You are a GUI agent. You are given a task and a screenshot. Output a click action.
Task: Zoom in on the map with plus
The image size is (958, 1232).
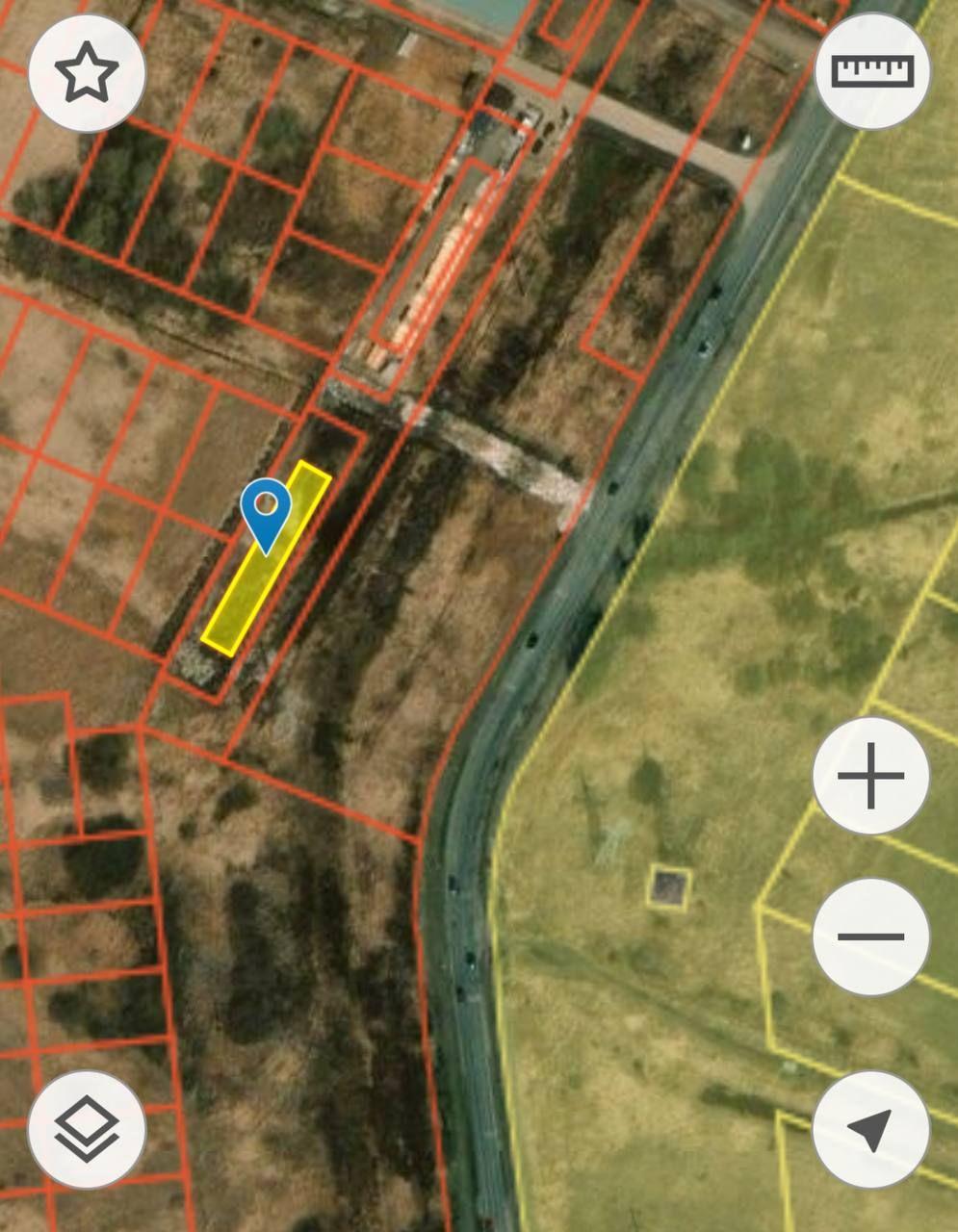tap(871, 775)
